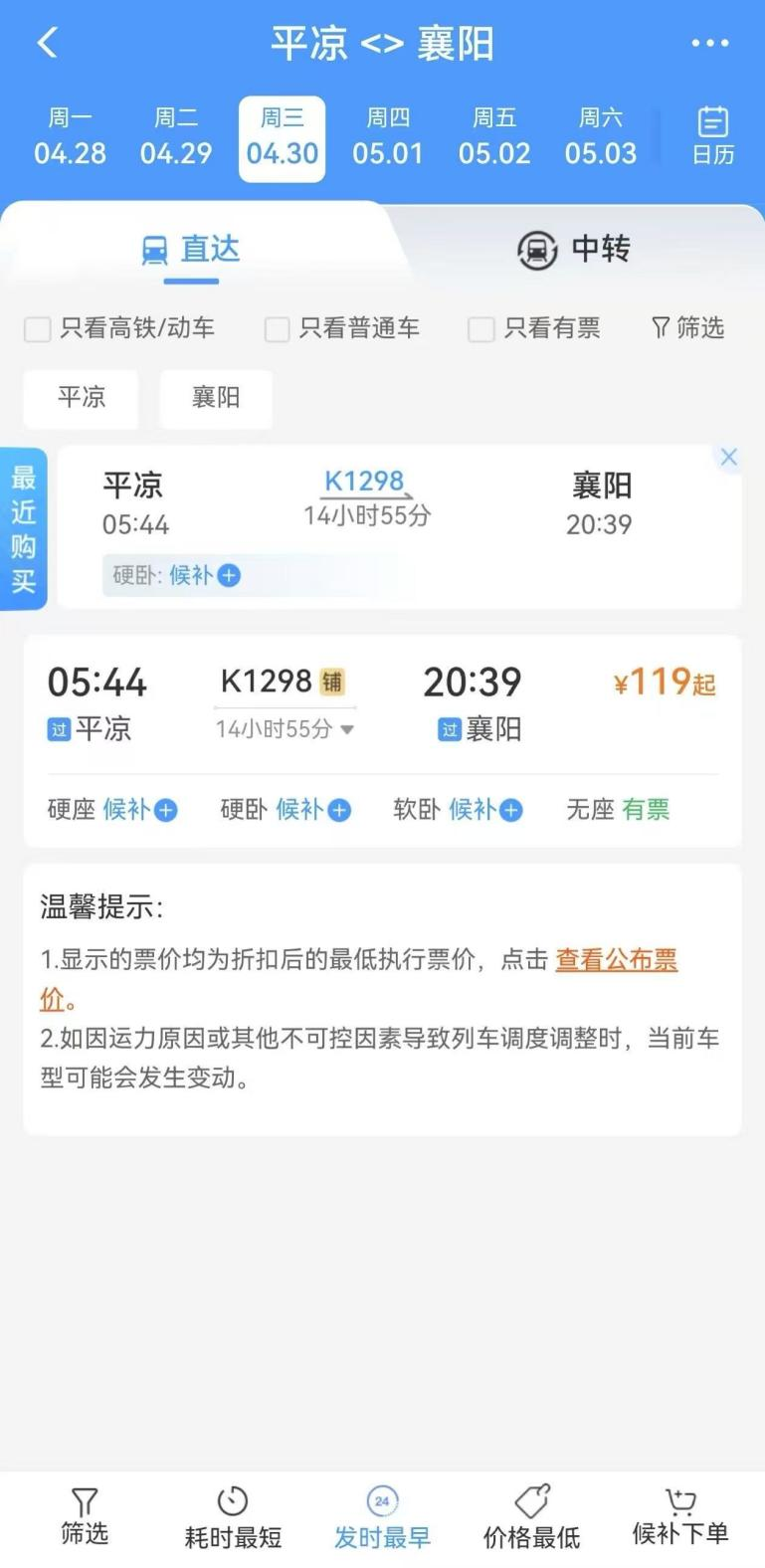Go back using the top-left arrow
This screenshot has height=1568, width=765.
pyautogui.click(x=47, y=44)
